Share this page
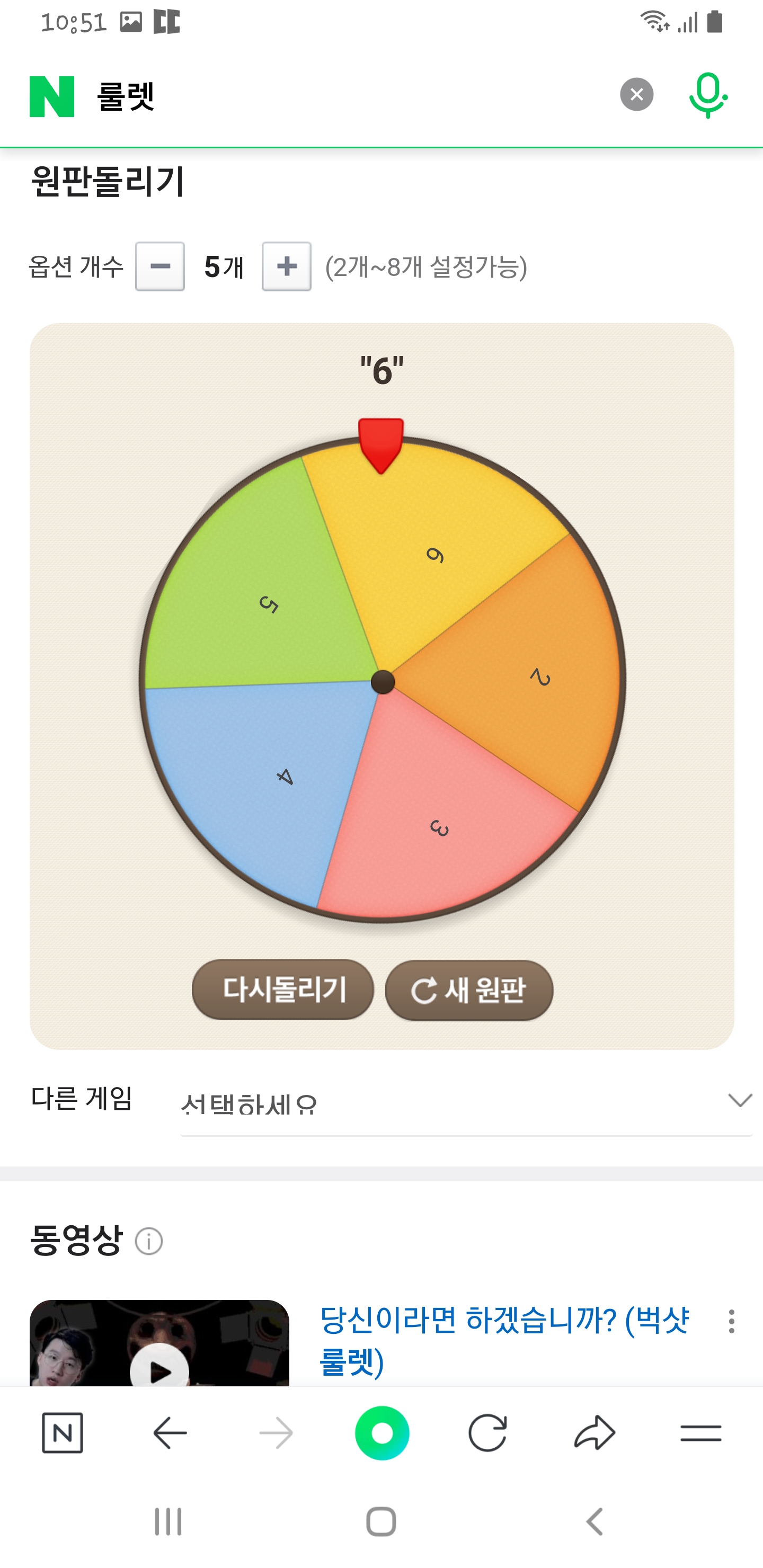 [595, 1433]
